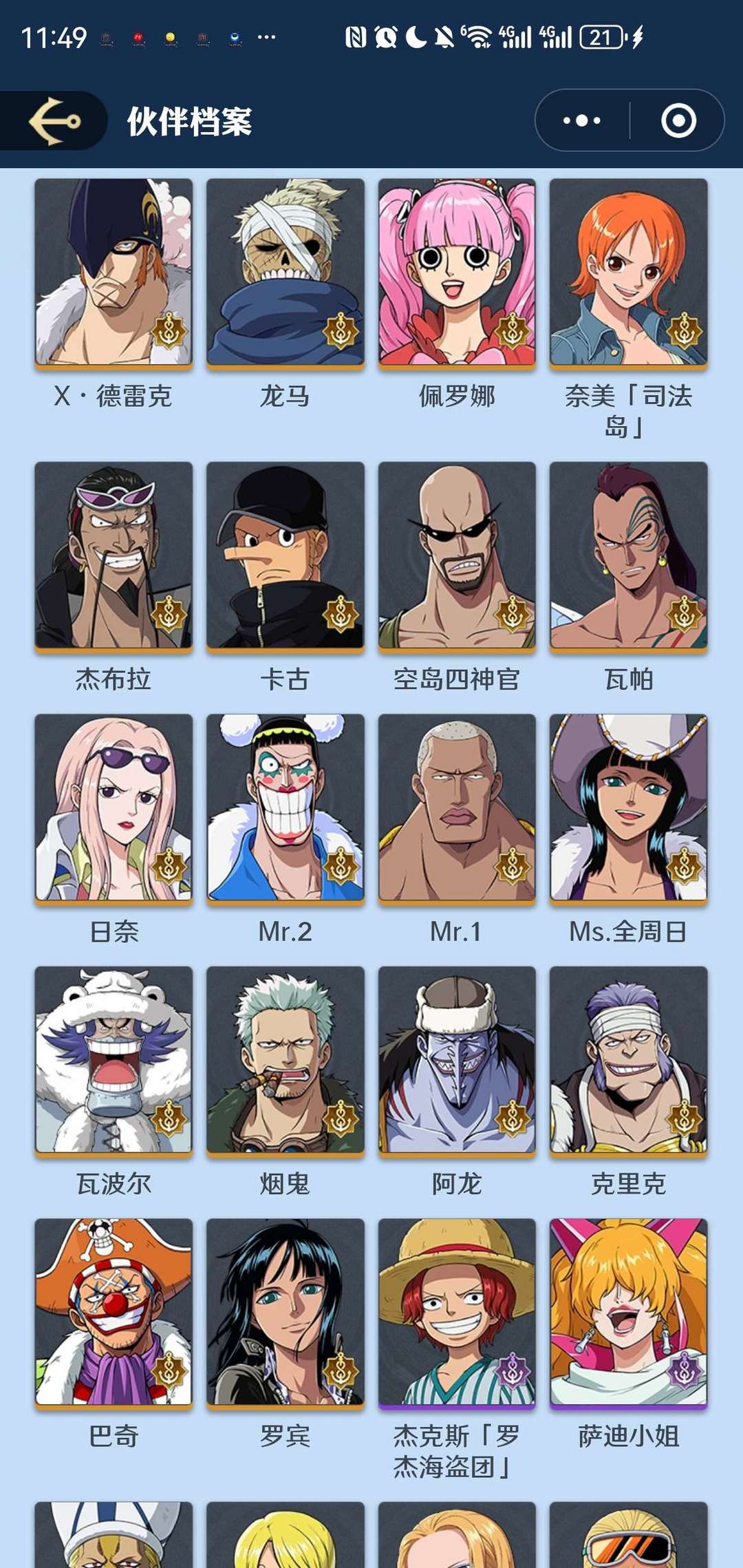Tap 巴奇 partner card

[x=114, y=1312]
